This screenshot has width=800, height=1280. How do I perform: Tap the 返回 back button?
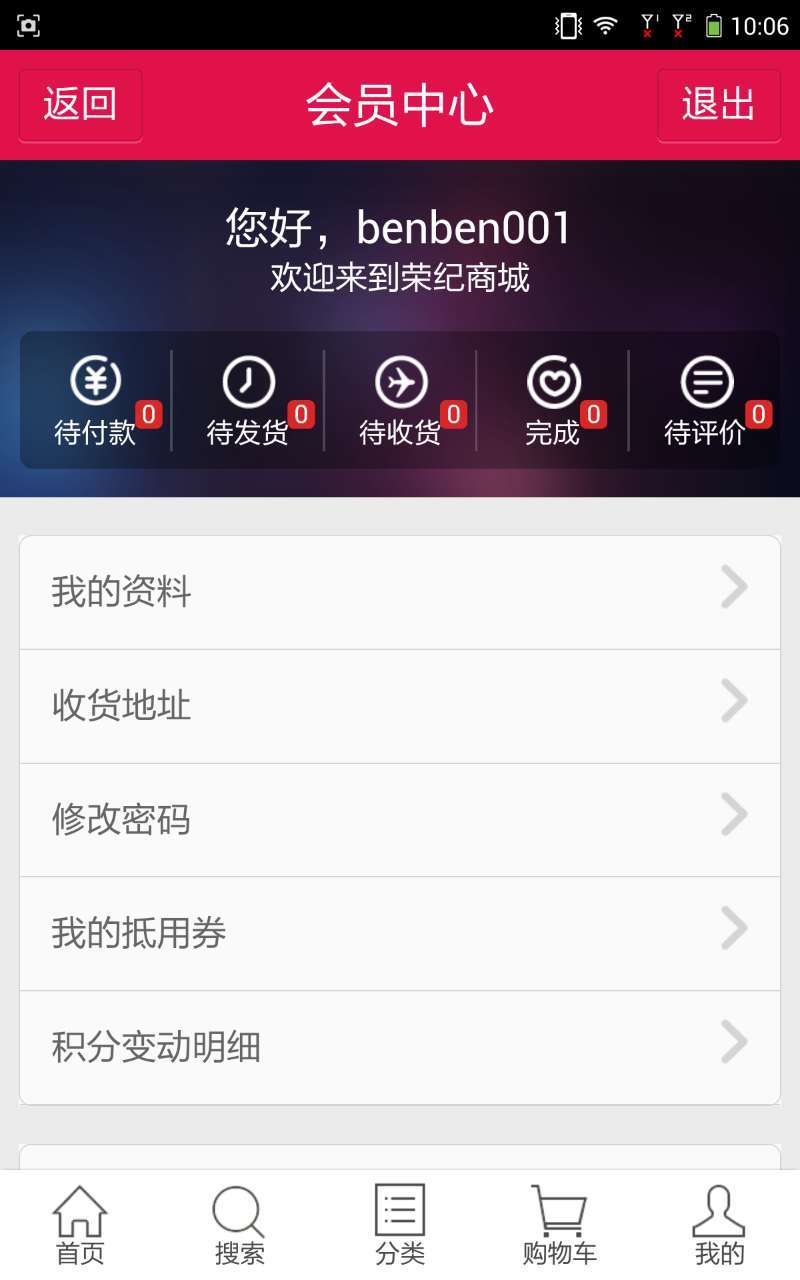tap(80, 105)
